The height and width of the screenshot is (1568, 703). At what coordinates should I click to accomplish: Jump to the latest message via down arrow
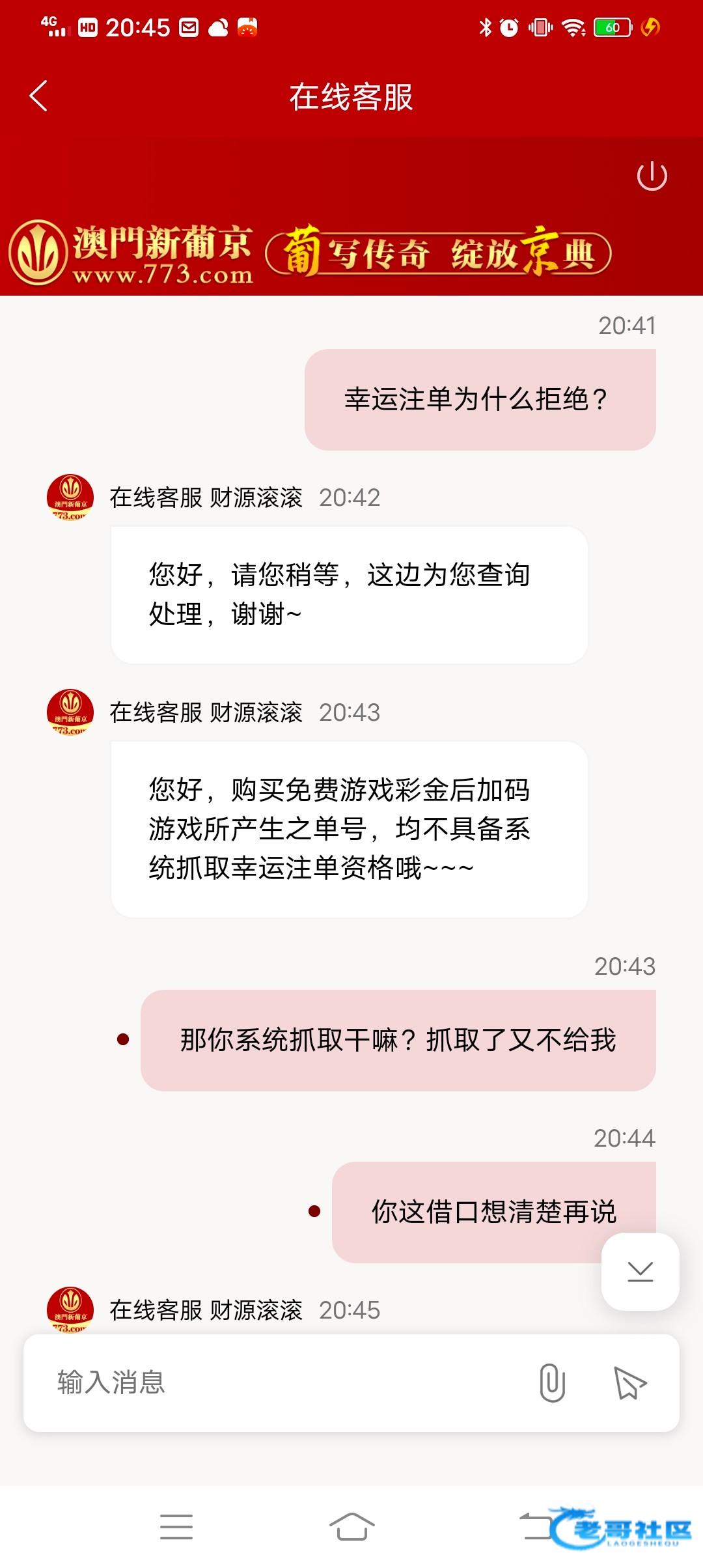640,1270
